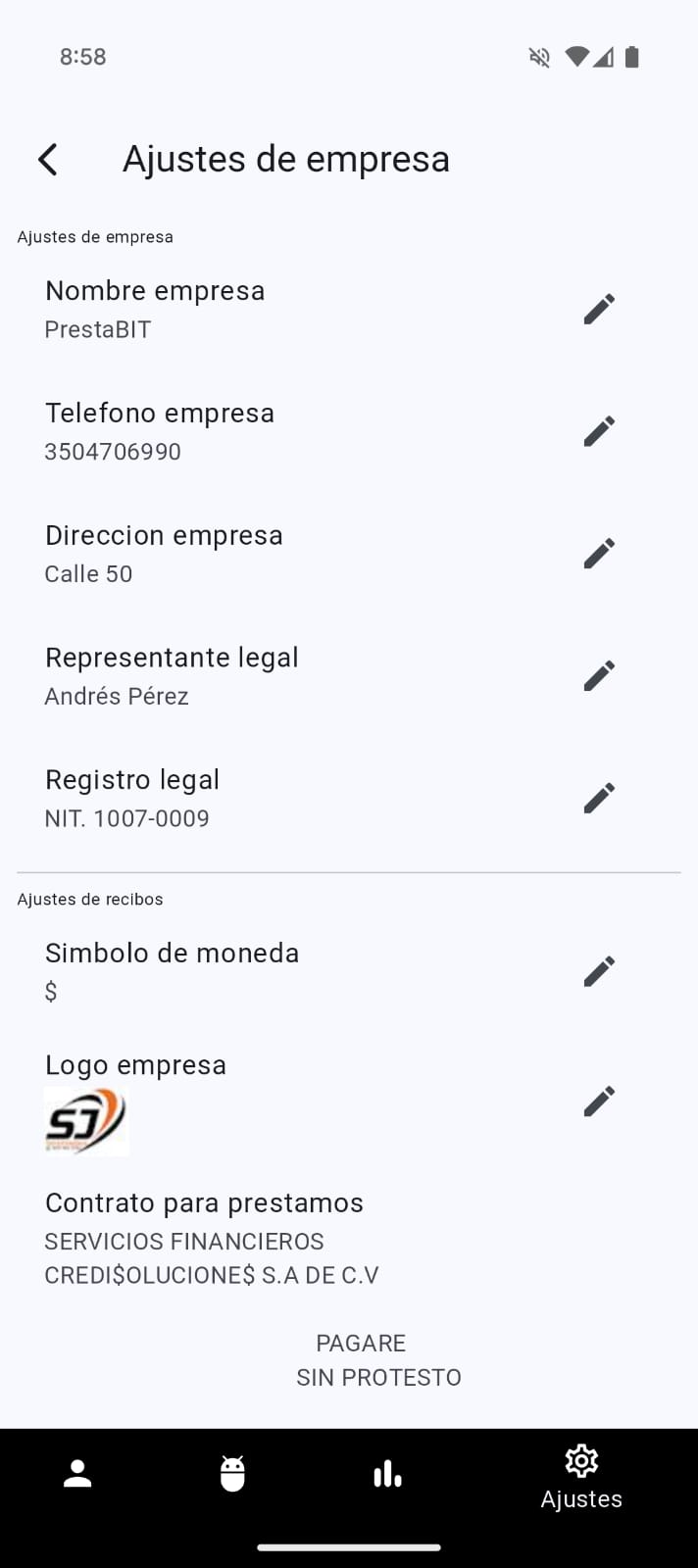The image size is (698, 1568).
Task: Select the Ajustes tab
Action: (x=581, y=1476)
